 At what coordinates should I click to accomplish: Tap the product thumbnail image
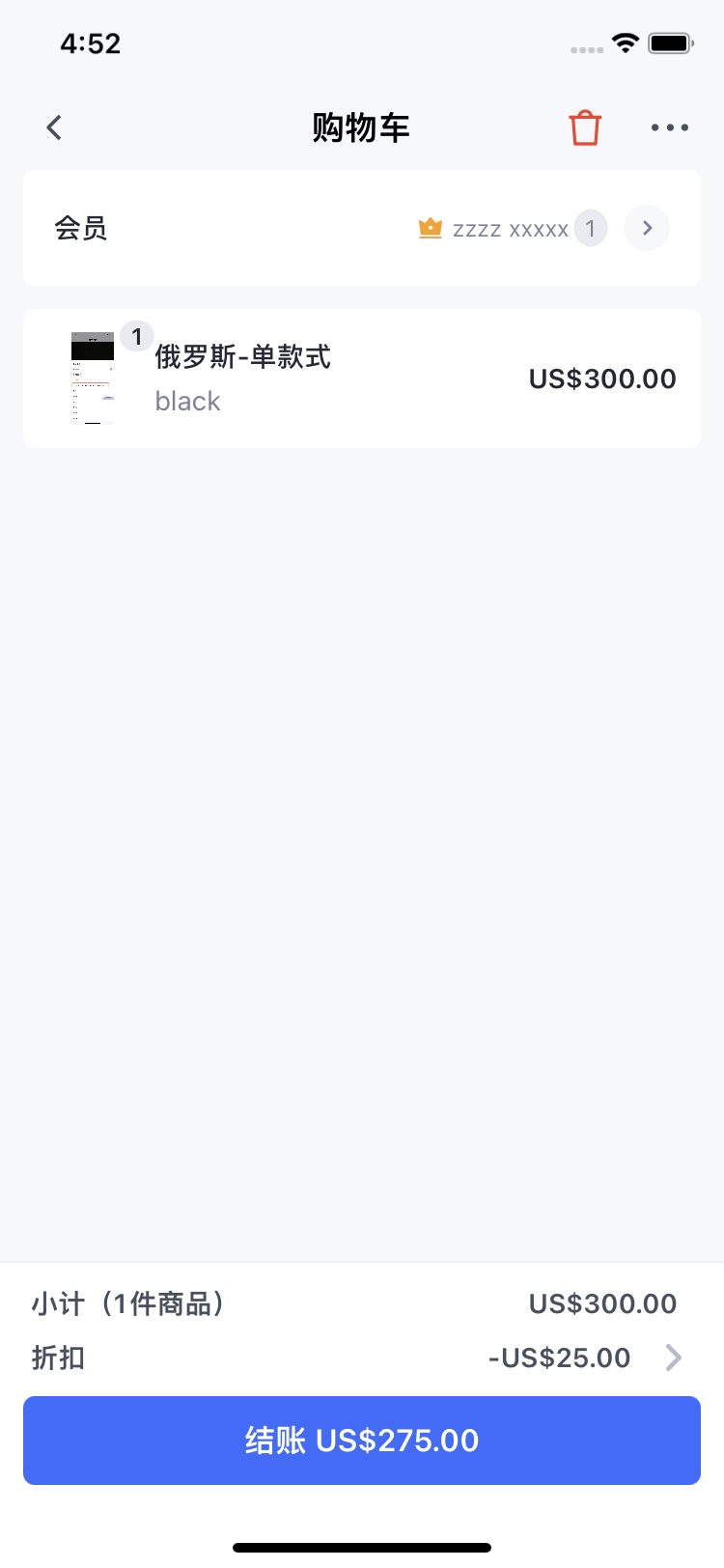[93, 378]
